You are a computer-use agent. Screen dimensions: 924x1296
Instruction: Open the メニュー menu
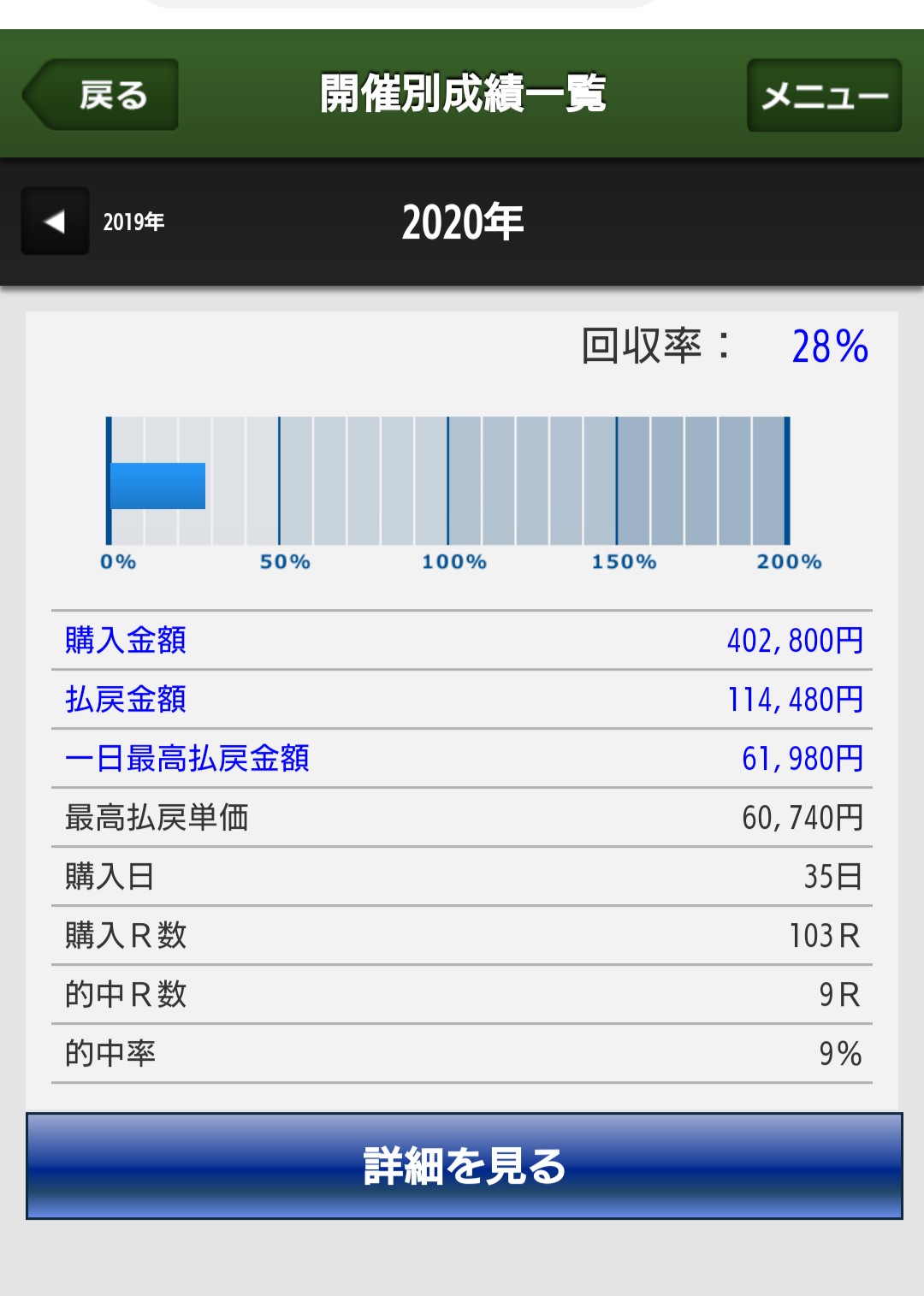click(x=824, y=95)
